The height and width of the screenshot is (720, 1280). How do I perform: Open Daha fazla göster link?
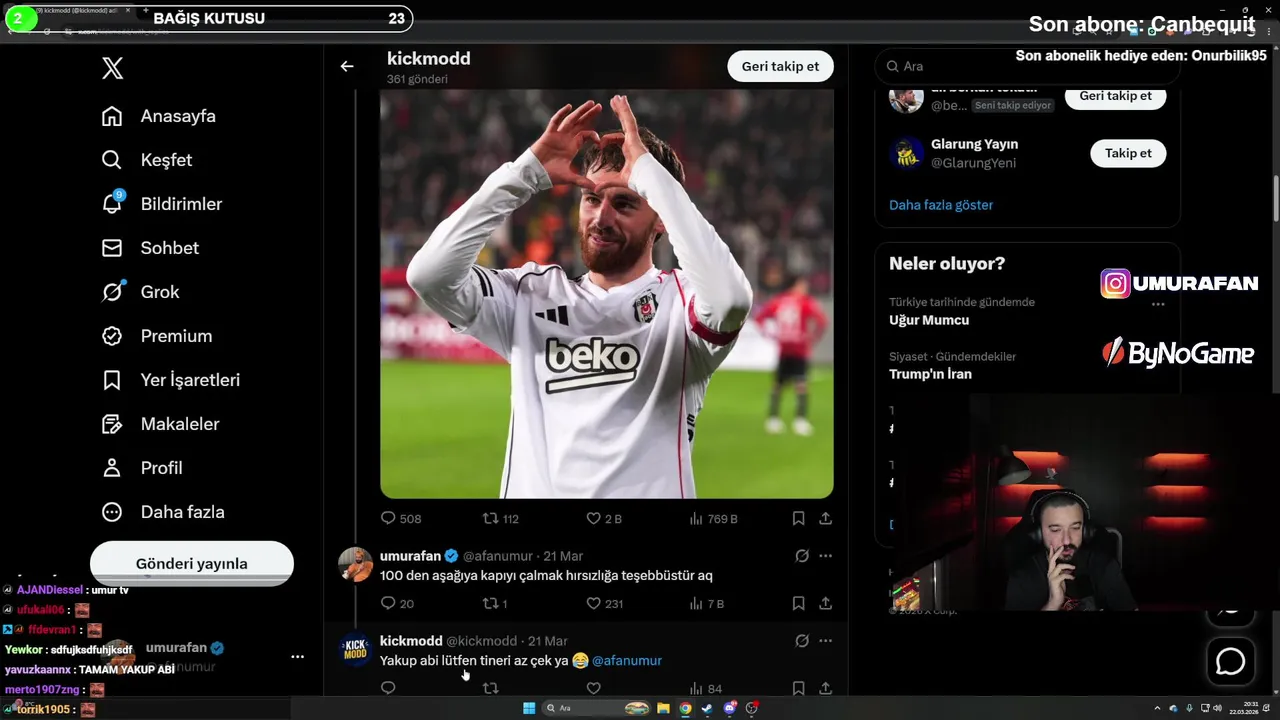[x=941, y=205]
